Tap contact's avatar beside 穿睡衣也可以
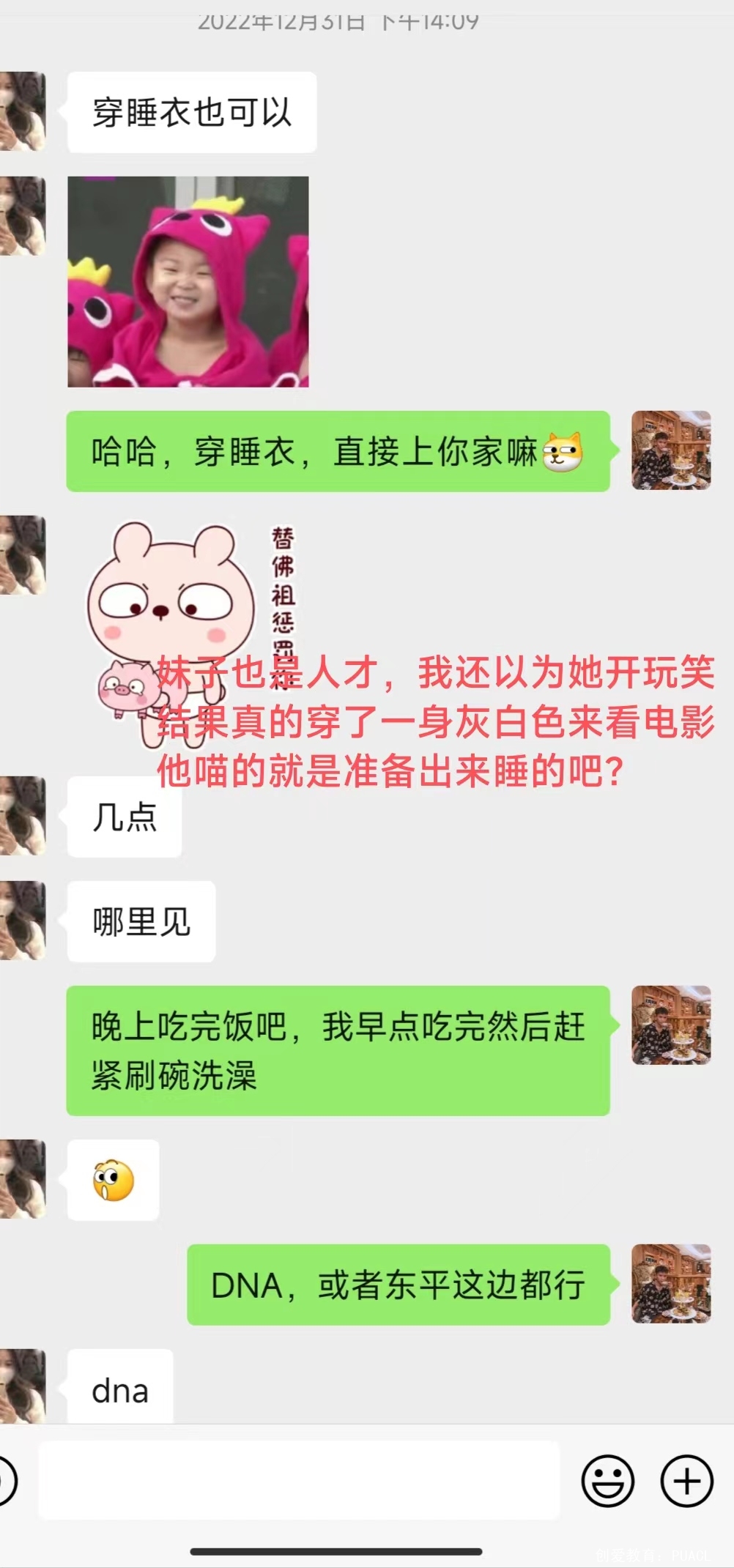This screenshot has width=734, height=1568. coord(23,111)
